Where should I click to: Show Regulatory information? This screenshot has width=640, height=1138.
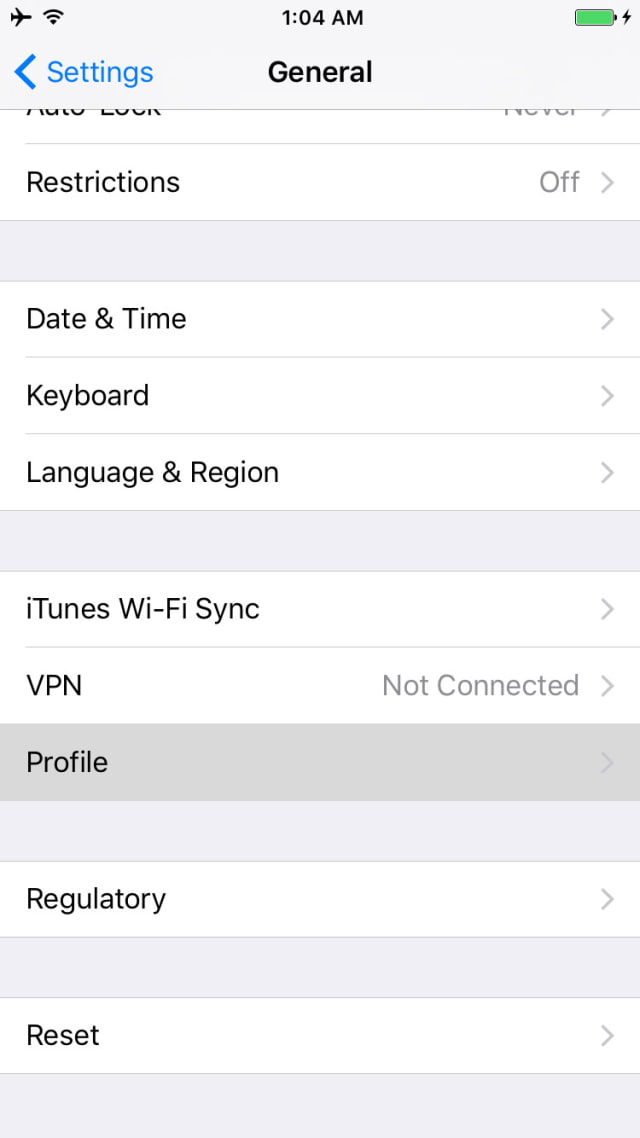[x=320, y=899]
